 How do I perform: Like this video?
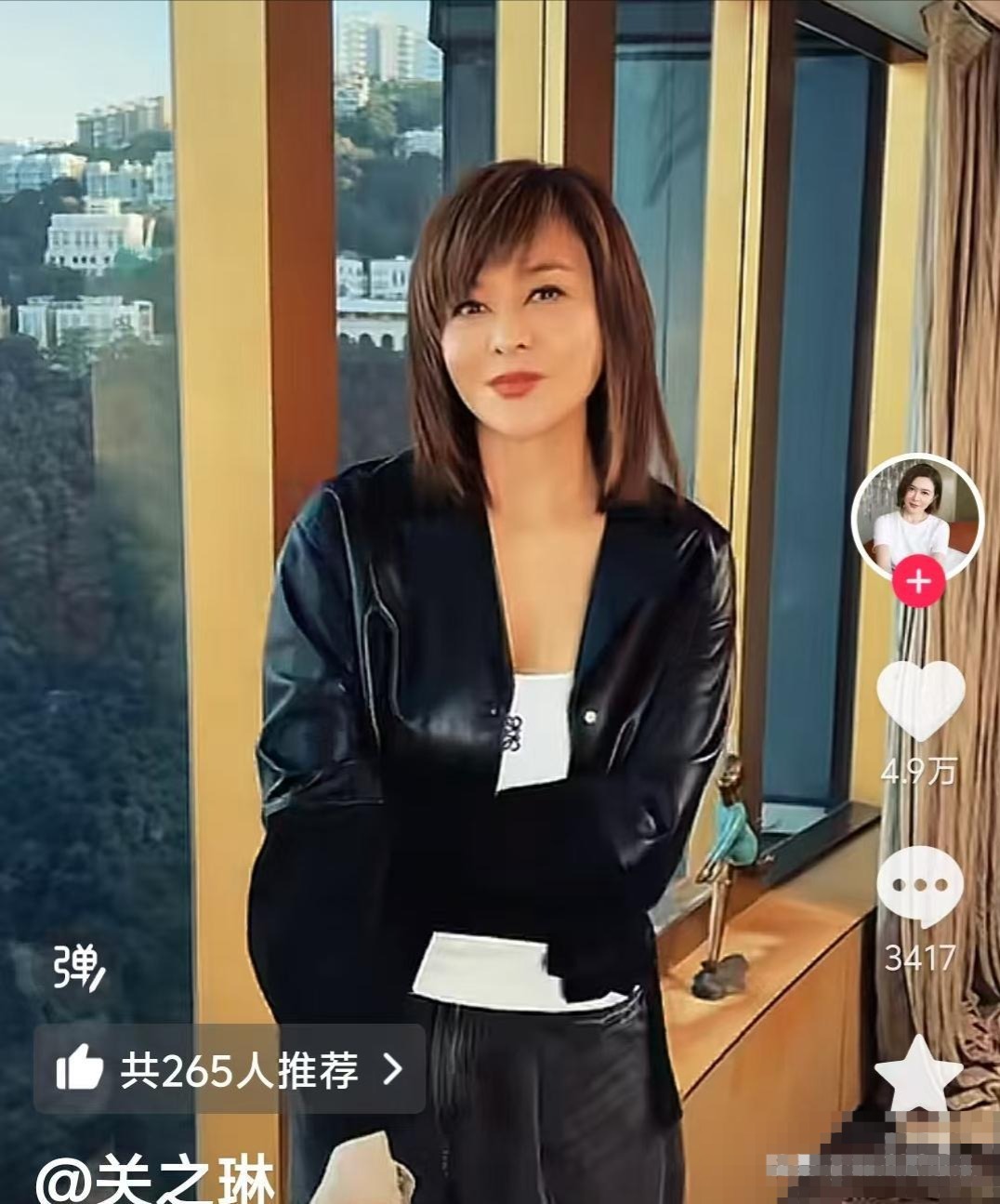click(x=920, y=703)
